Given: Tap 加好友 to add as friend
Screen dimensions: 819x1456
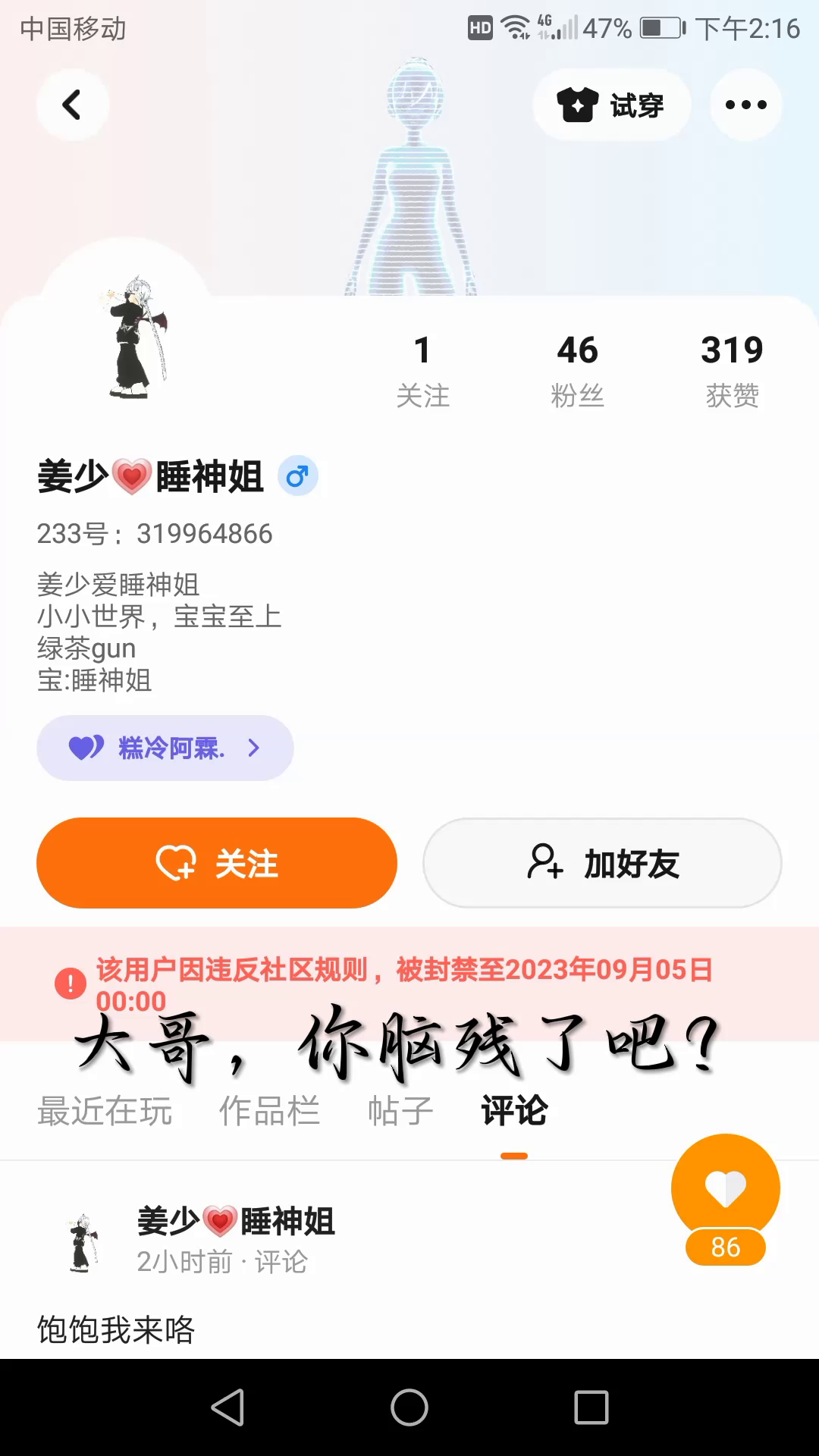Looking at the screenshot, I should 602,863.
